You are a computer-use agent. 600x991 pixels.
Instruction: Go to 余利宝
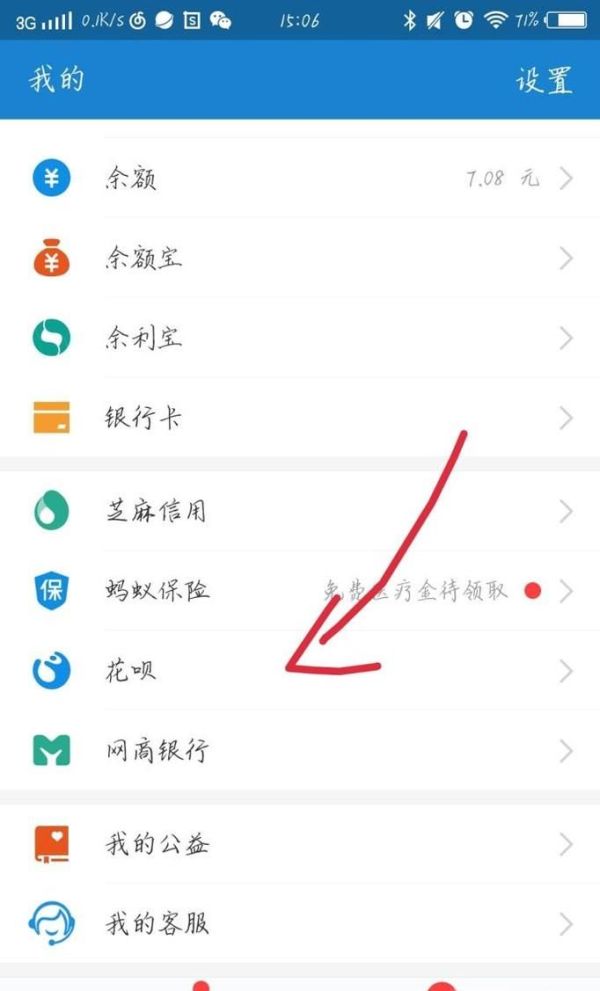[300, 338]
